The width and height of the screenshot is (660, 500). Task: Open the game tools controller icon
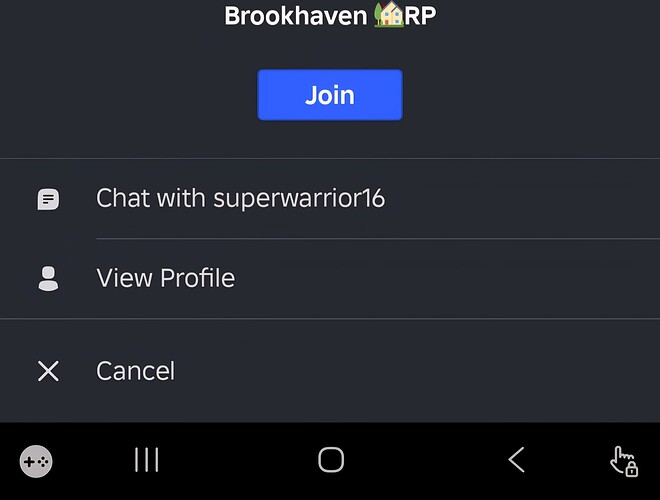37,461
